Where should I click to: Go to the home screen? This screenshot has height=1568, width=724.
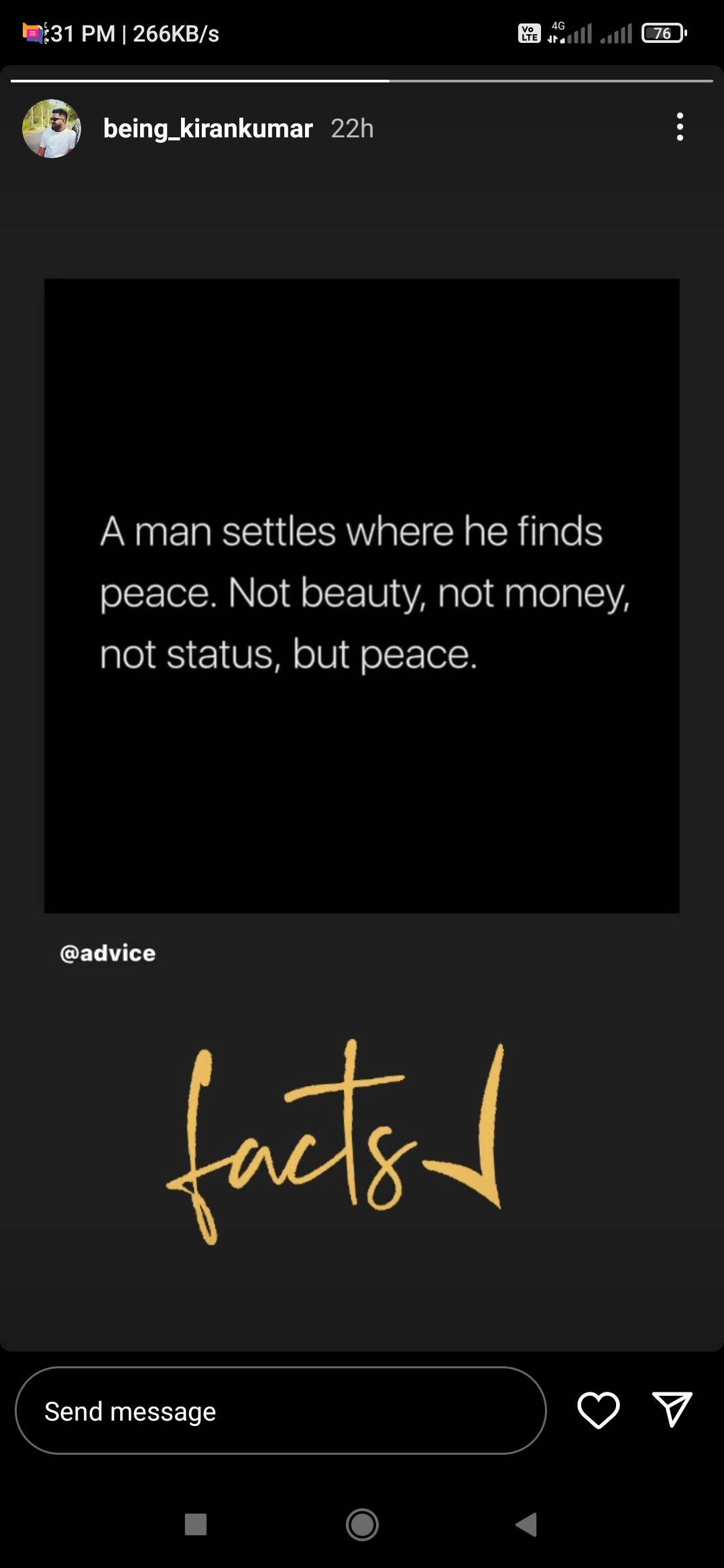[x=362, y=1524]
